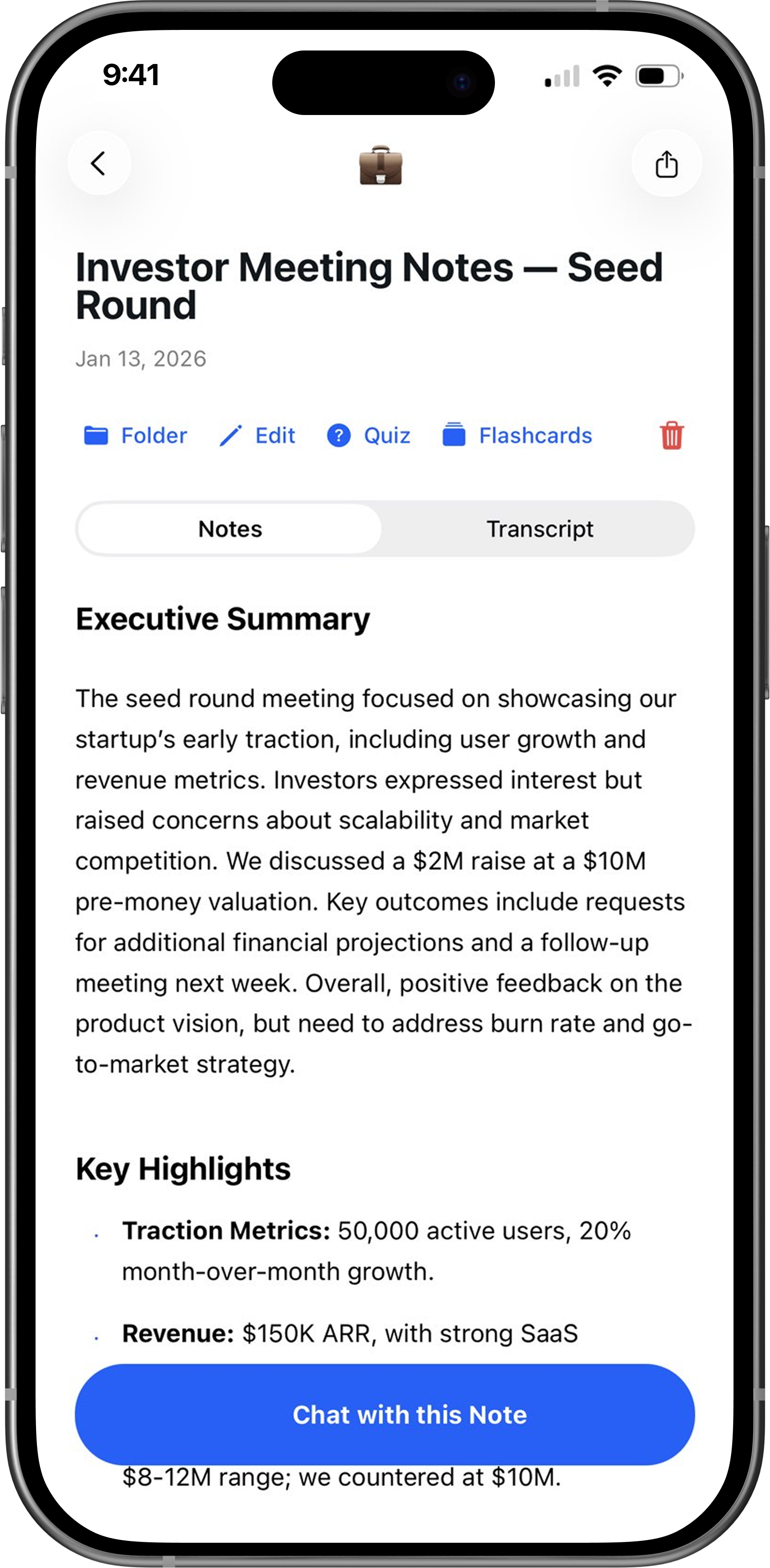The height and width of the screenshot is (1568, 770).
Task: Delete this note with trash icon
Action: [671, 436]
